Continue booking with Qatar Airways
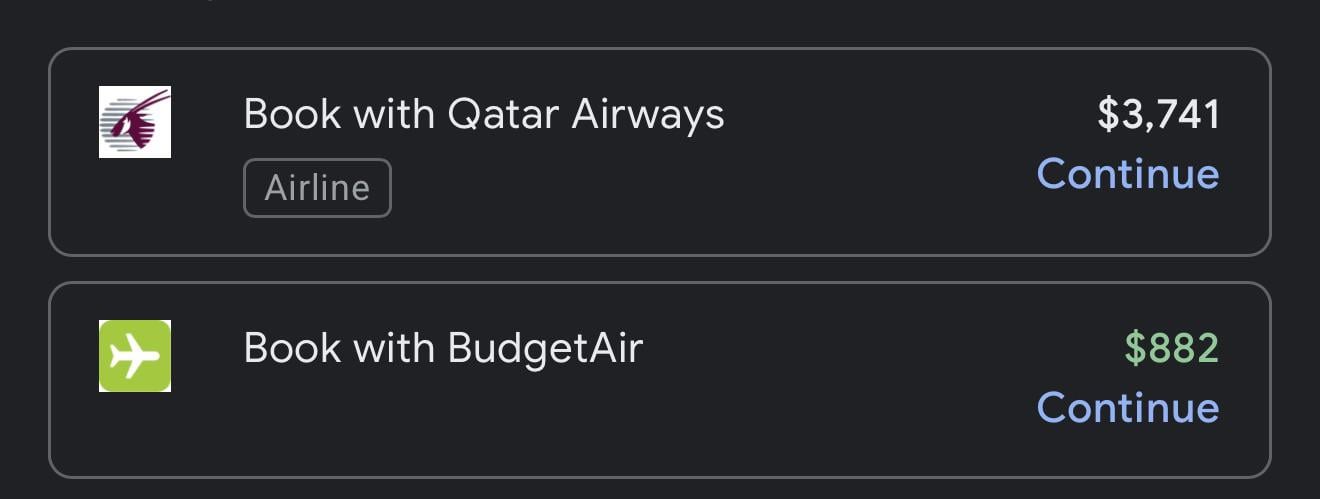 (x=1127, y=174)
